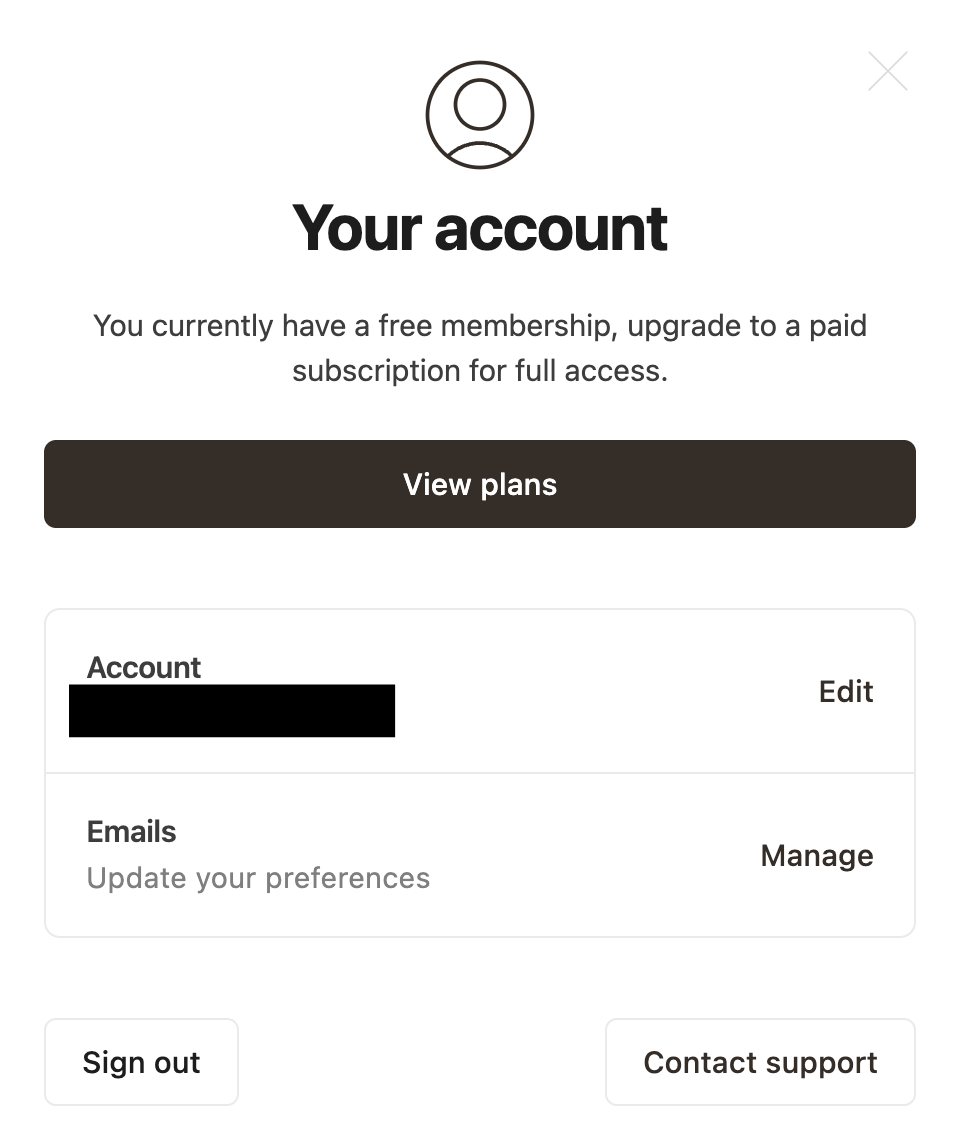Edit the account details

point(845,691)
